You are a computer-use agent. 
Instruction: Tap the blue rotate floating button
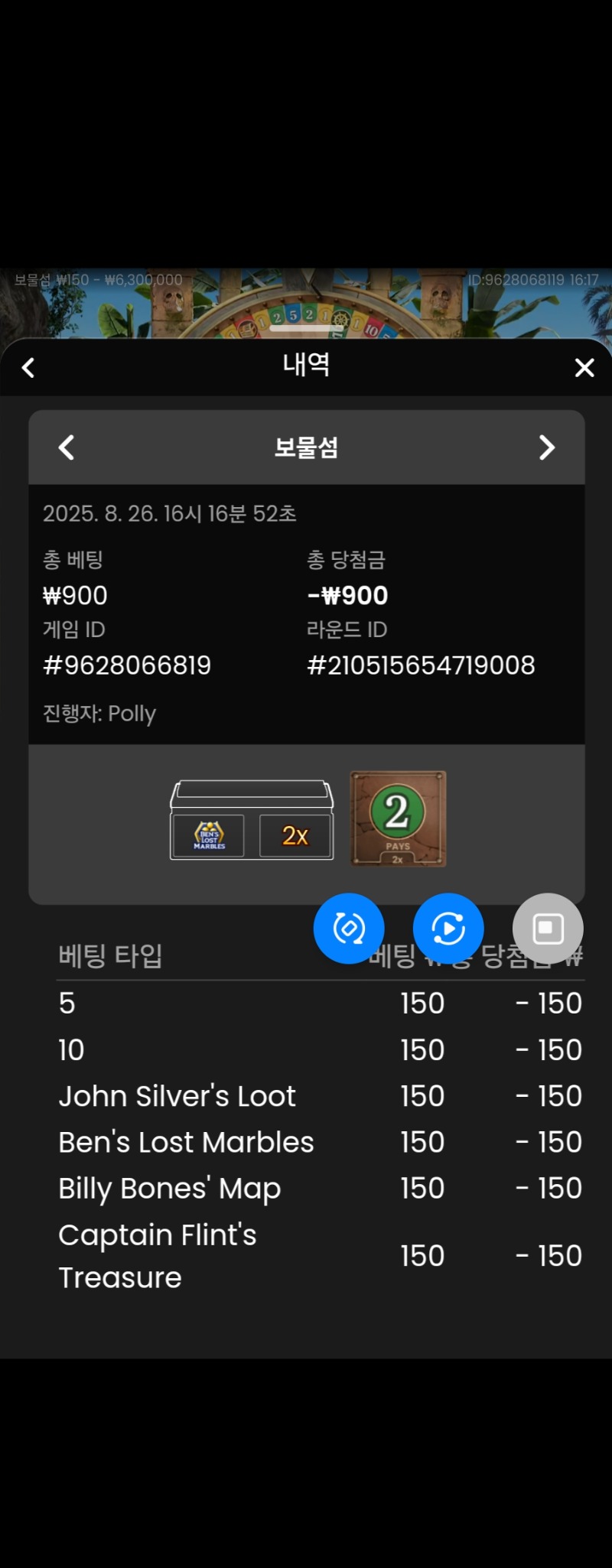349,929
